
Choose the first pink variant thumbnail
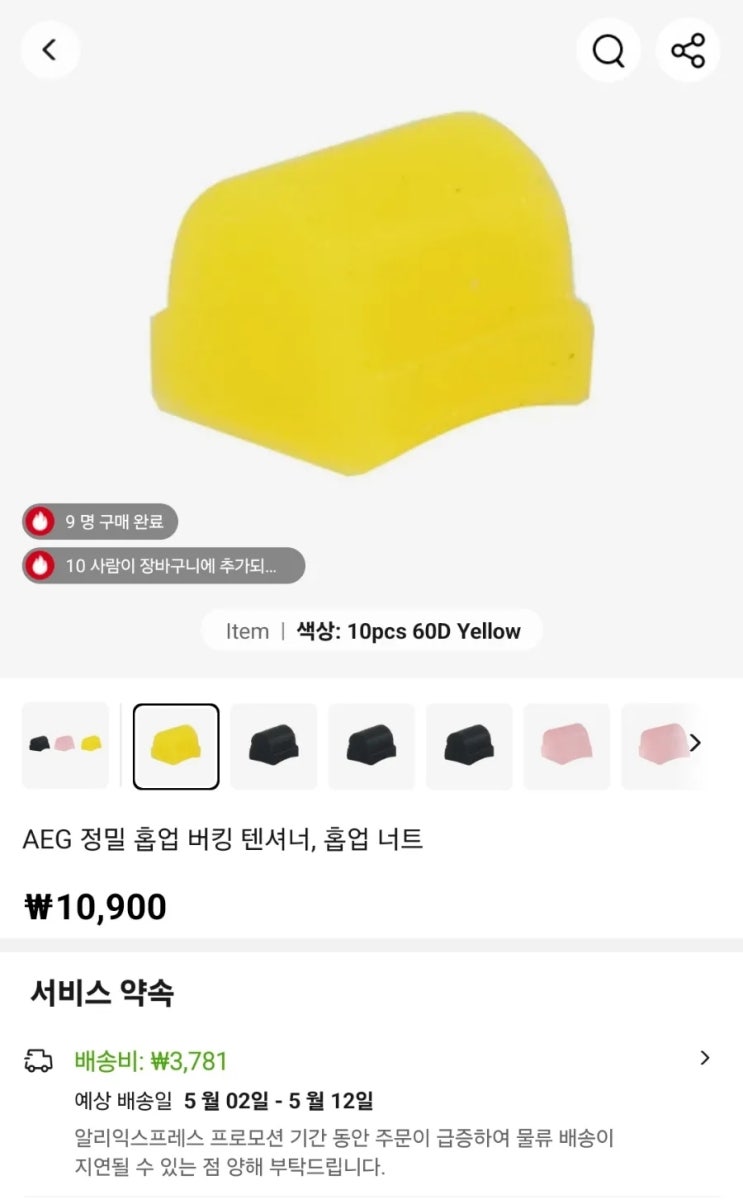(567, 746)
